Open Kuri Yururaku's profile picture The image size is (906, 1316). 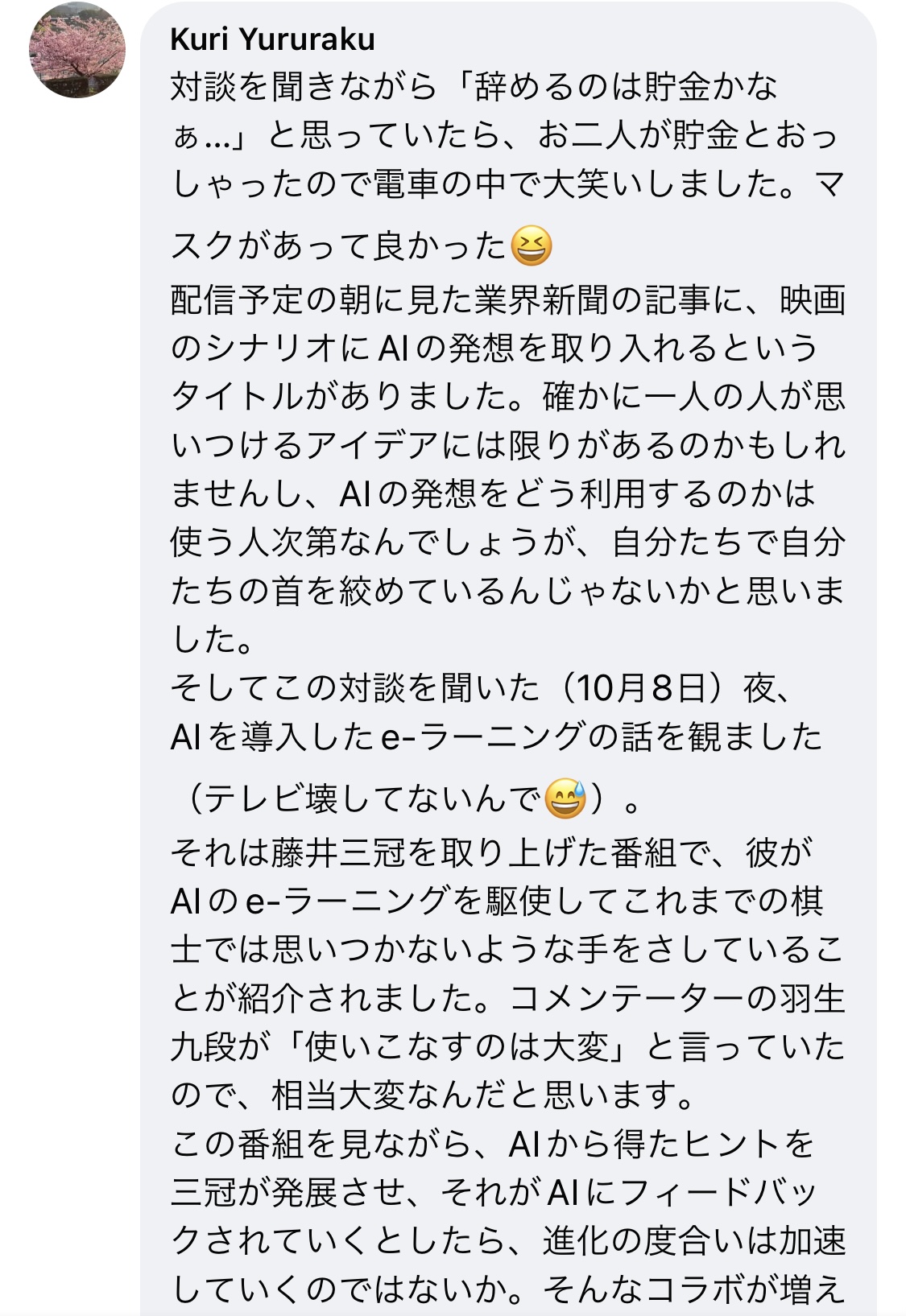coord(77,50)
